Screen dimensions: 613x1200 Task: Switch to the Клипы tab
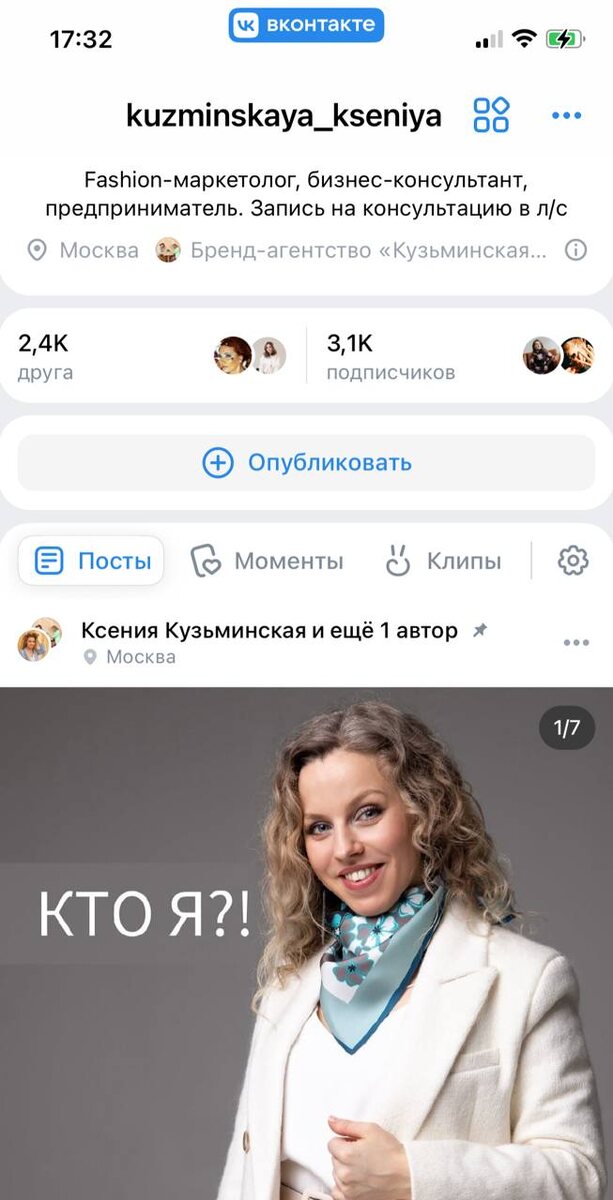click(443, 561)
